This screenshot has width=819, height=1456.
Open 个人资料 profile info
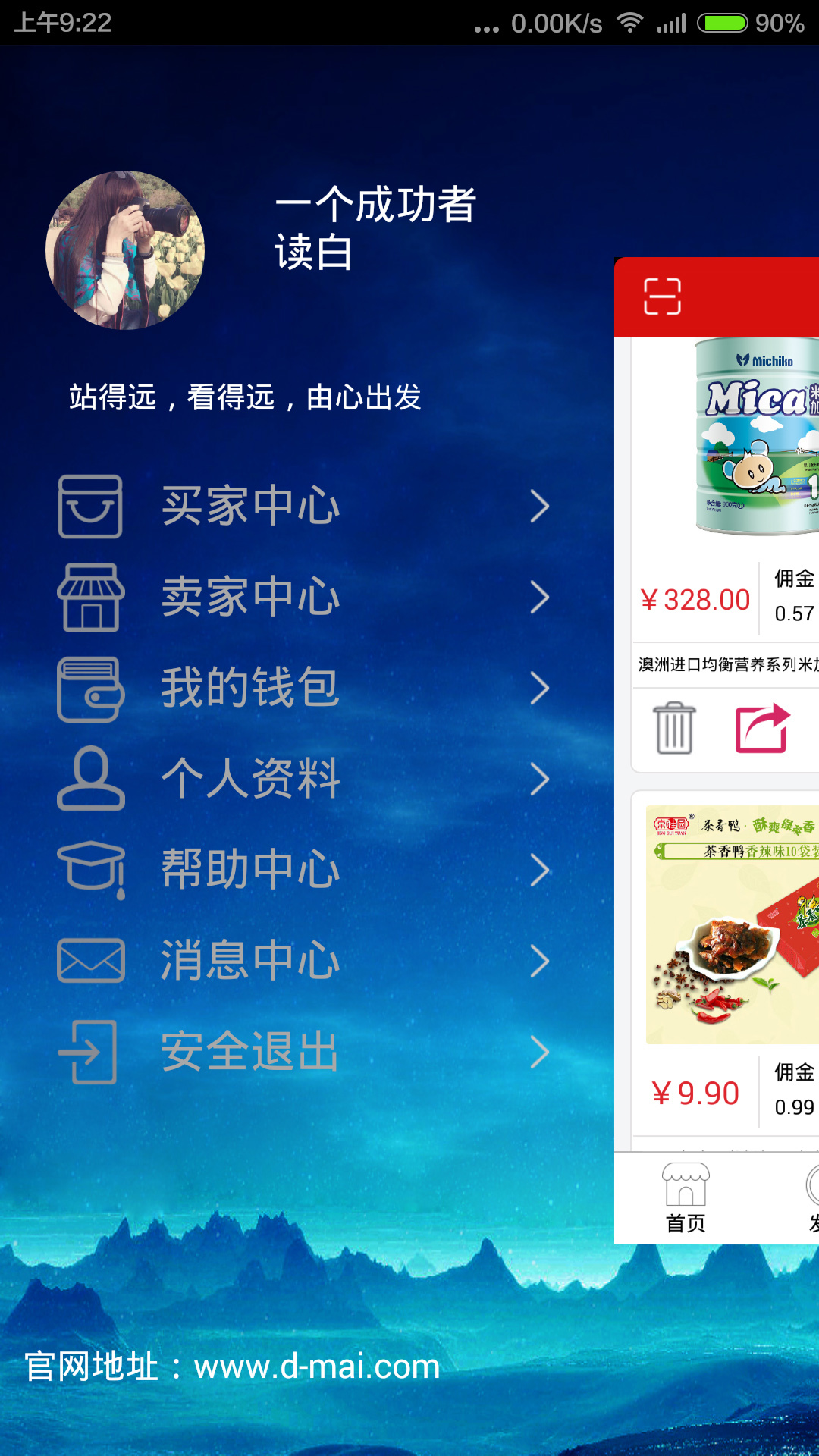coord(303,780)
